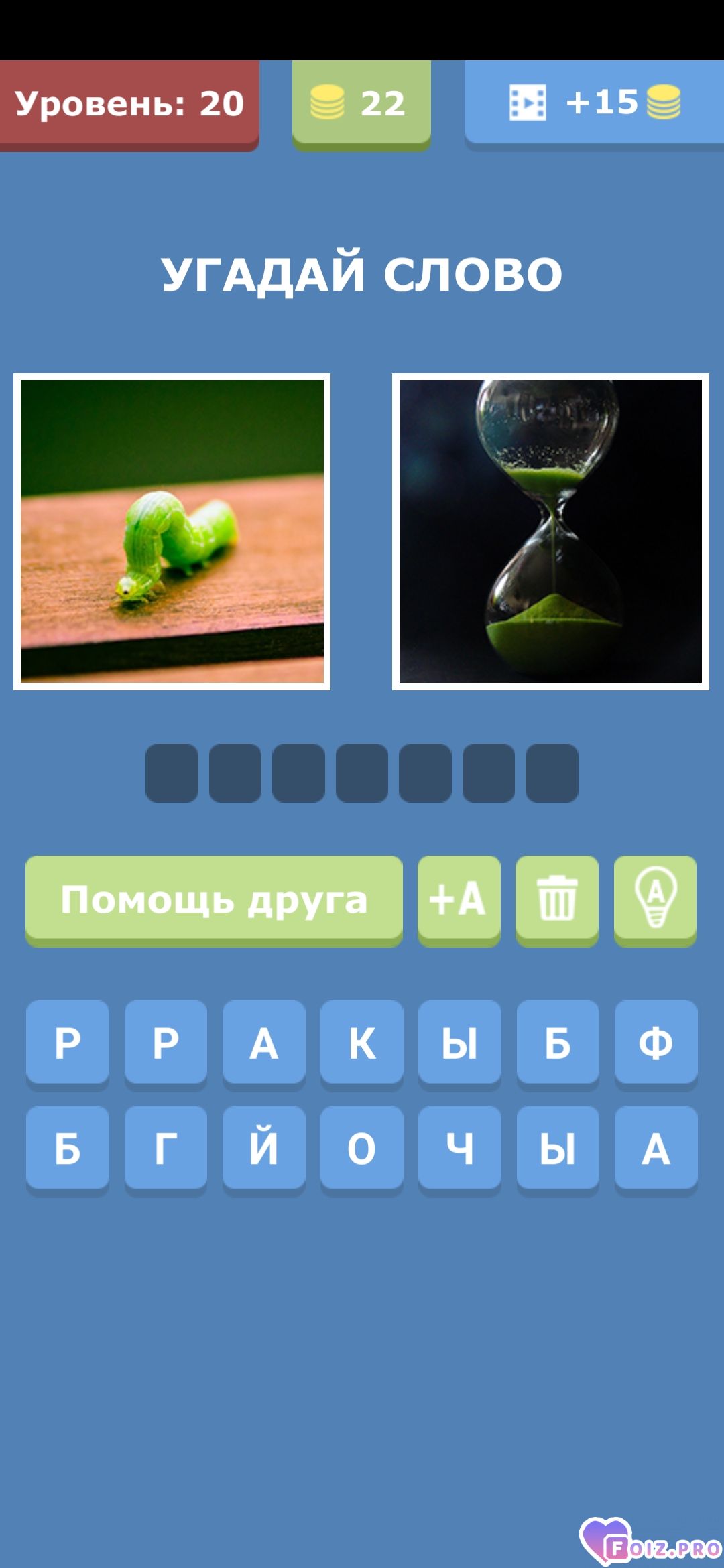Tap the lightbulb hint button
The height and width of the screenshot is (1568, 724).
click(655, 900)
